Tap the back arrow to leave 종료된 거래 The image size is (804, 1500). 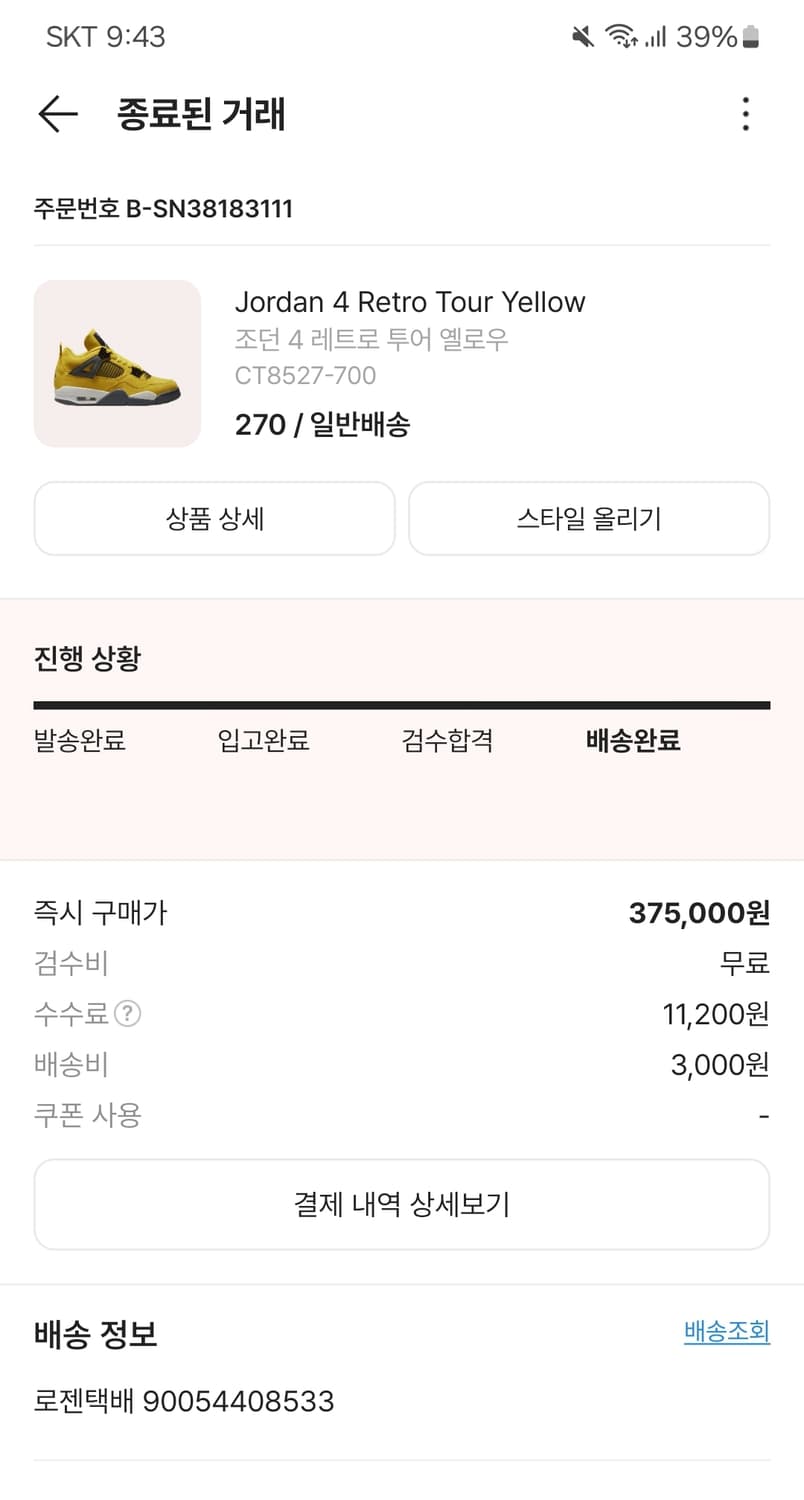[x=57, y=114]
